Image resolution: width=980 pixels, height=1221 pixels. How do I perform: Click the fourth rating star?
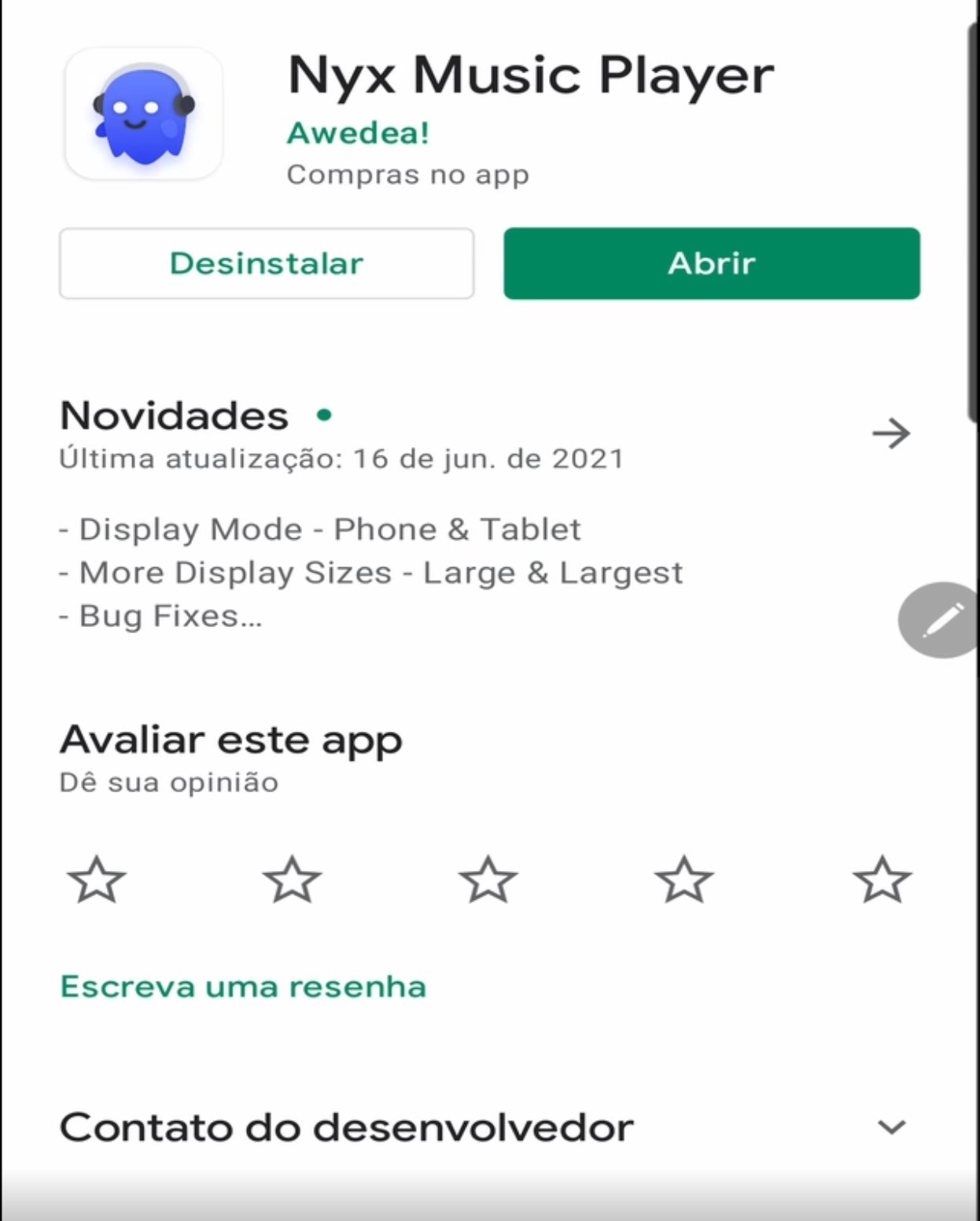coord(683,881)
